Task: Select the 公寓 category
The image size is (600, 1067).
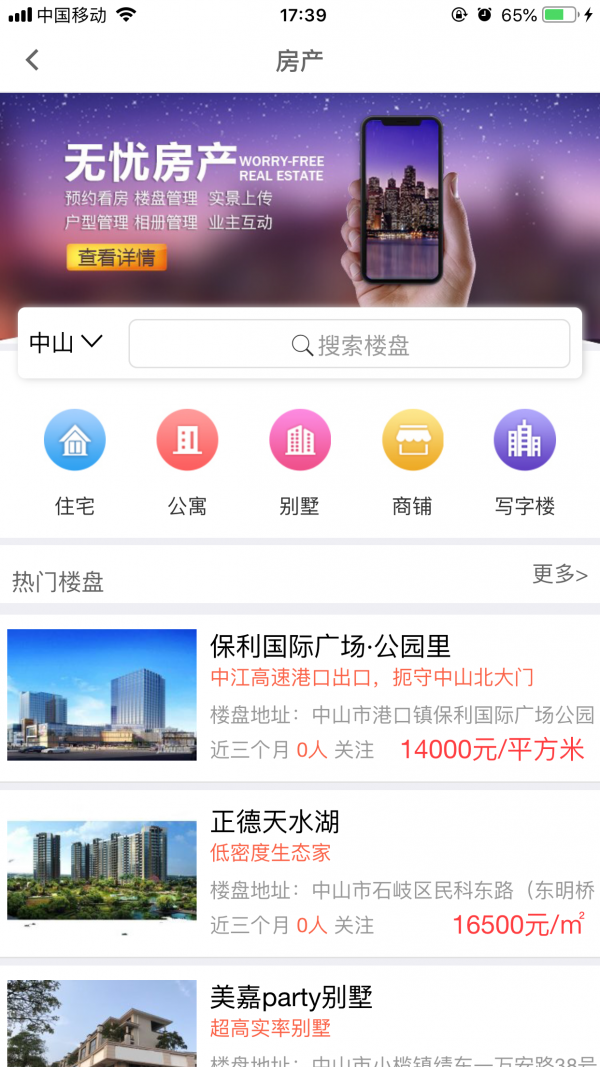Action: [x=187, y=440]
